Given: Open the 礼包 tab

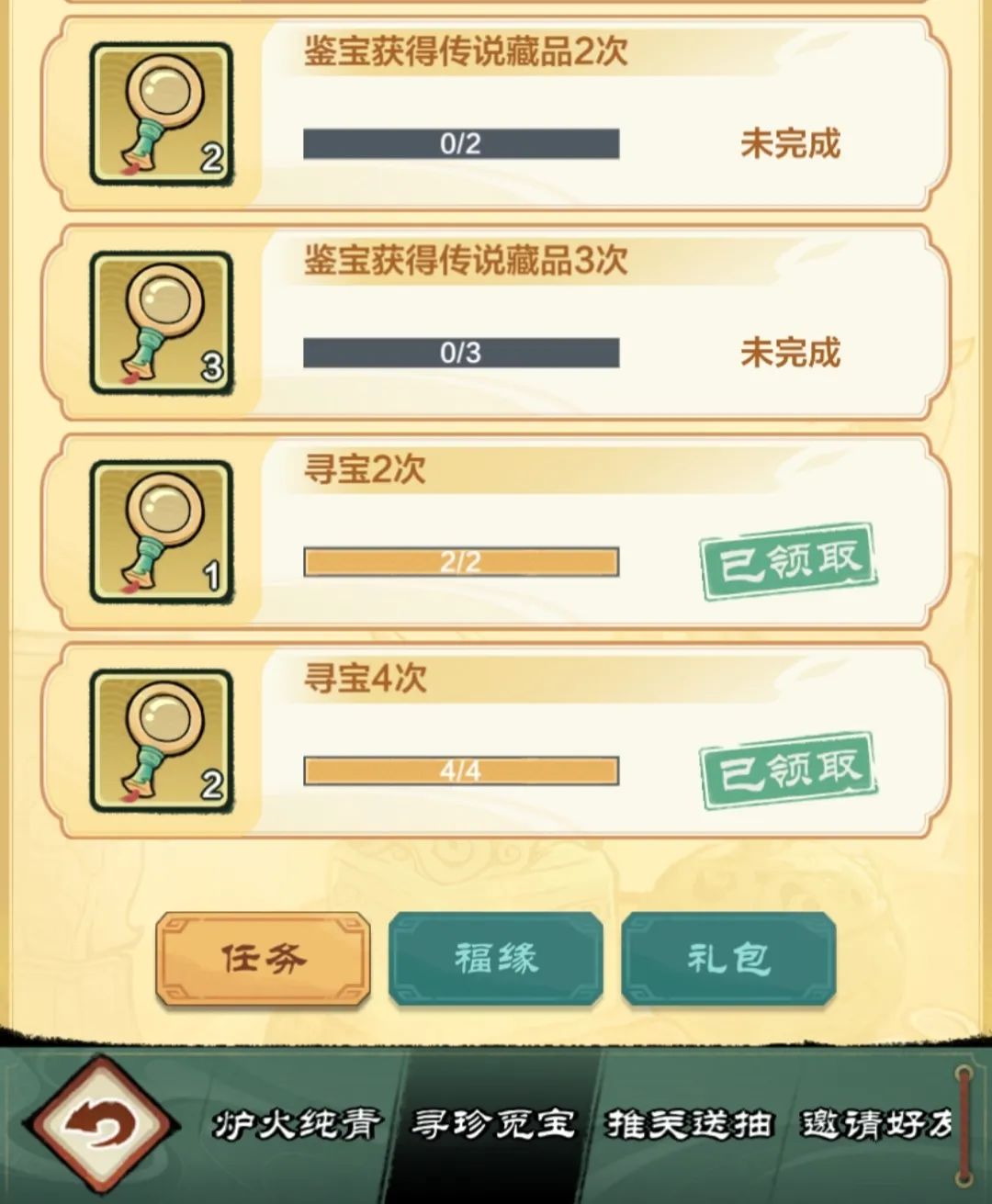Looking at the screenshot, I should tap(728, 960).
